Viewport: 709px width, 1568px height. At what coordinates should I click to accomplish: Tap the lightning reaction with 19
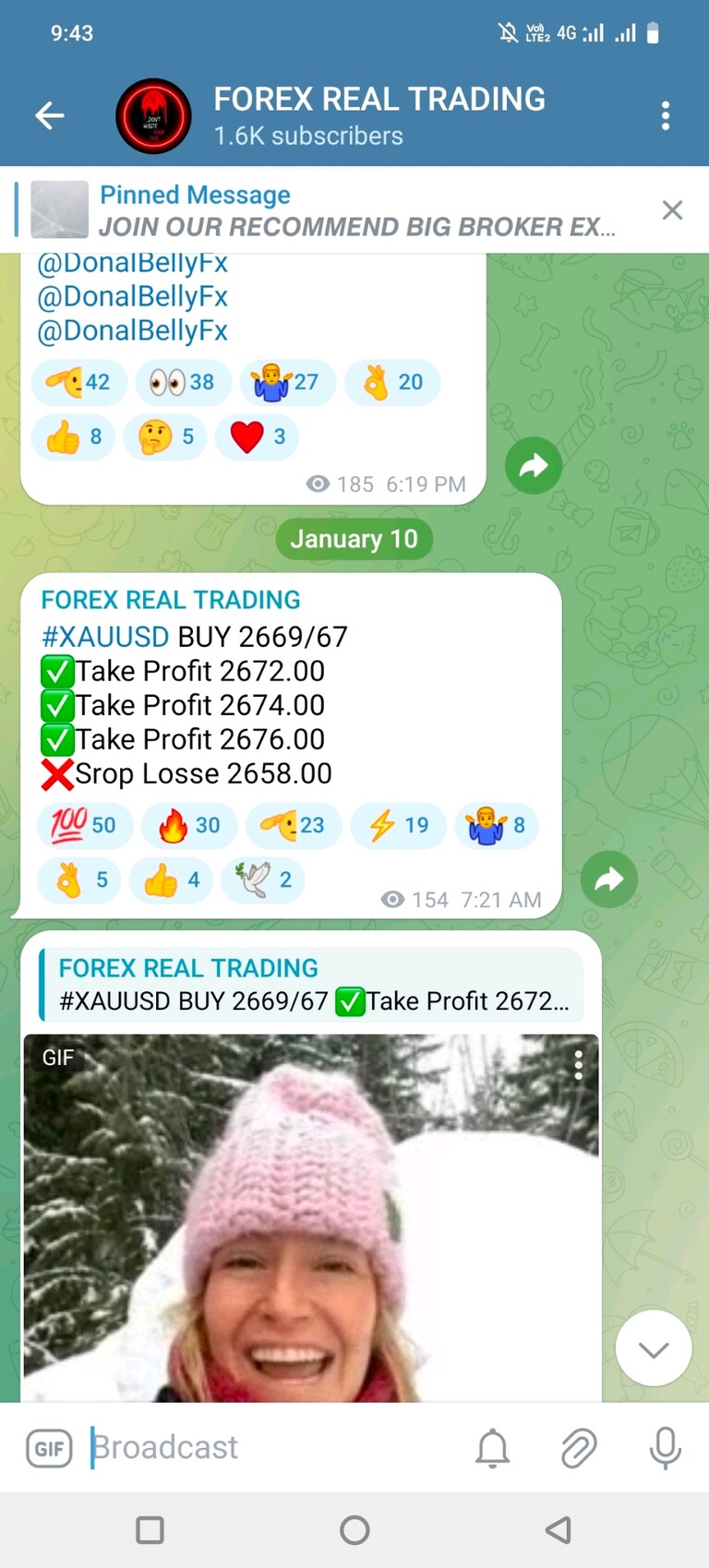pos(398,825)
